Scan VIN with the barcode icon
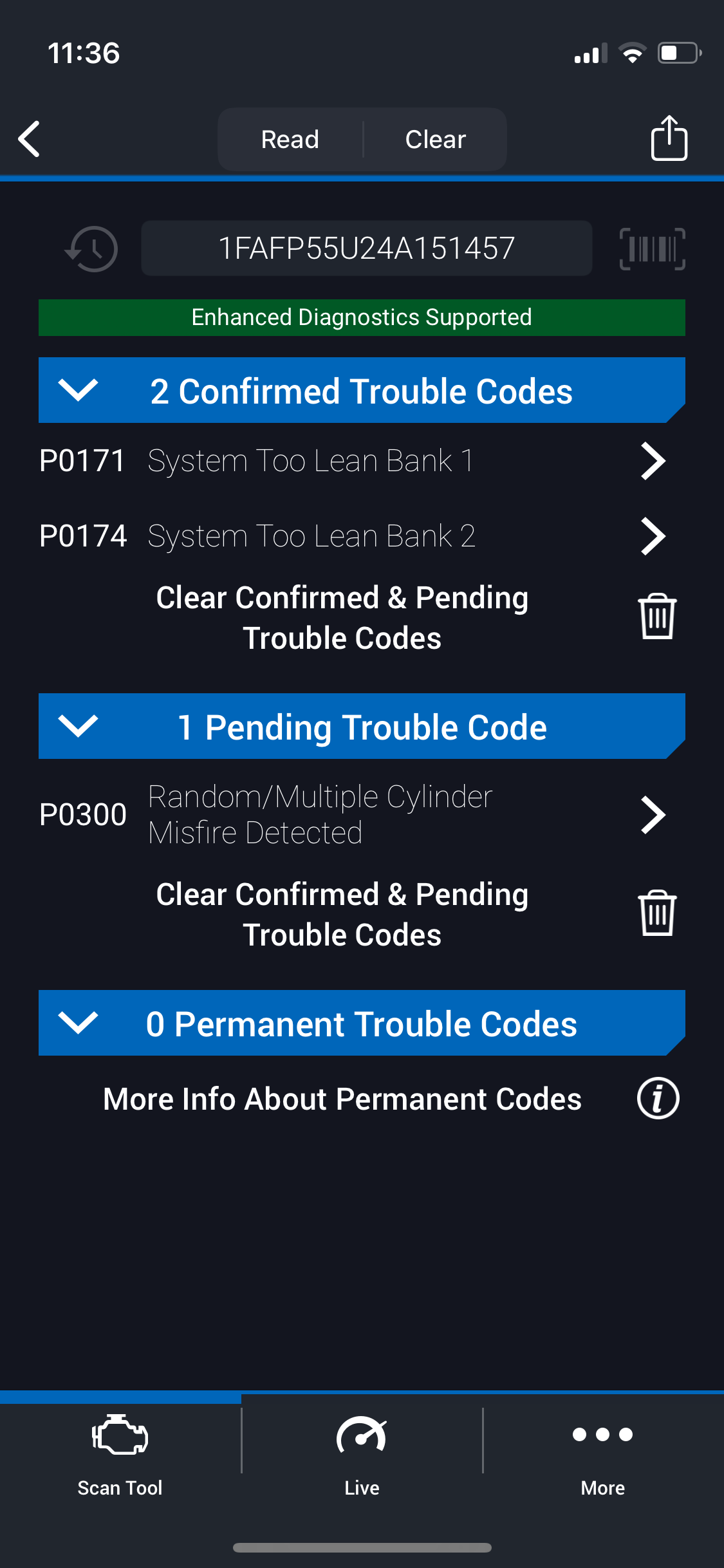This screenshot has height=1568, width=724. click(652, 249)
